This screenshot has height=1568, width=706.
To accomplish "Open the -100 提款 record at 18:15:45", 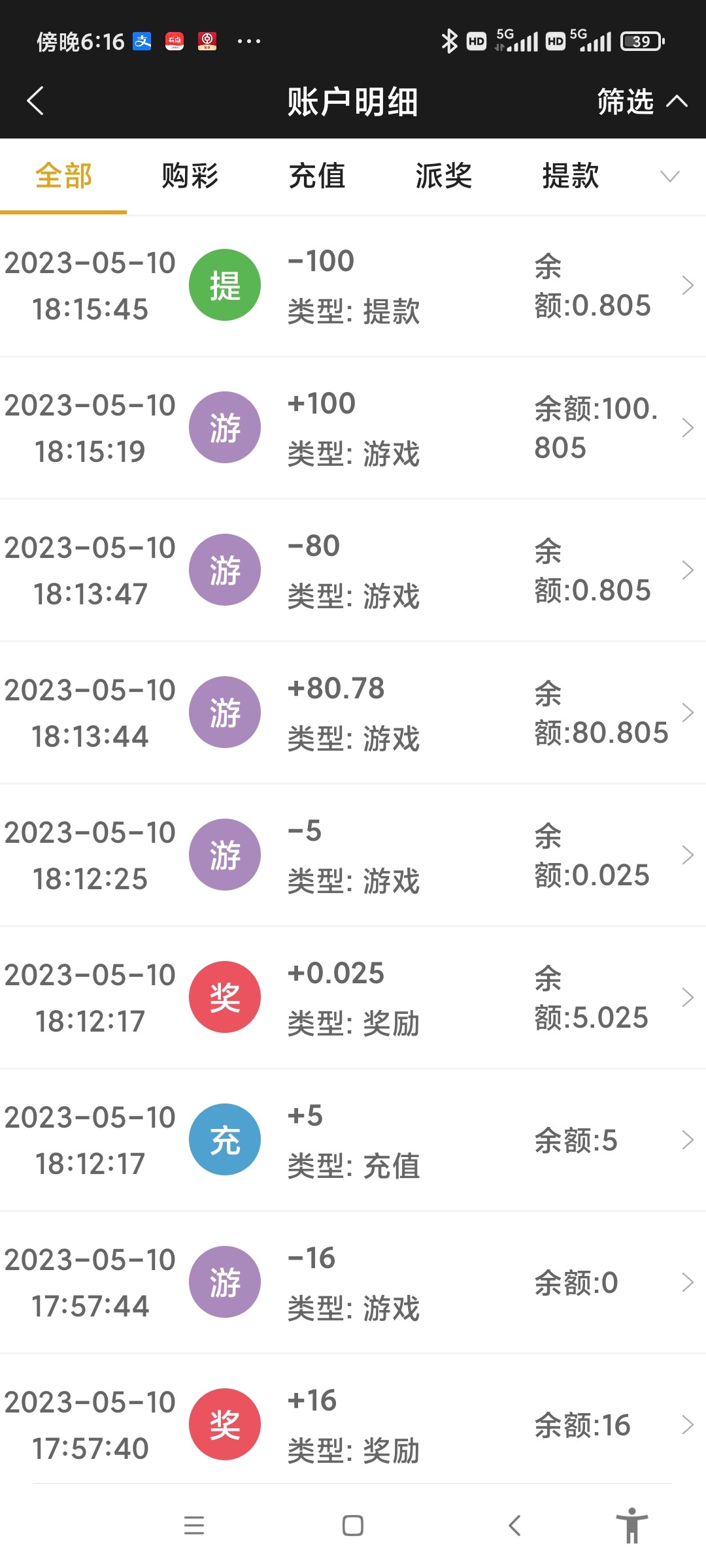I will tap(353, 286).
